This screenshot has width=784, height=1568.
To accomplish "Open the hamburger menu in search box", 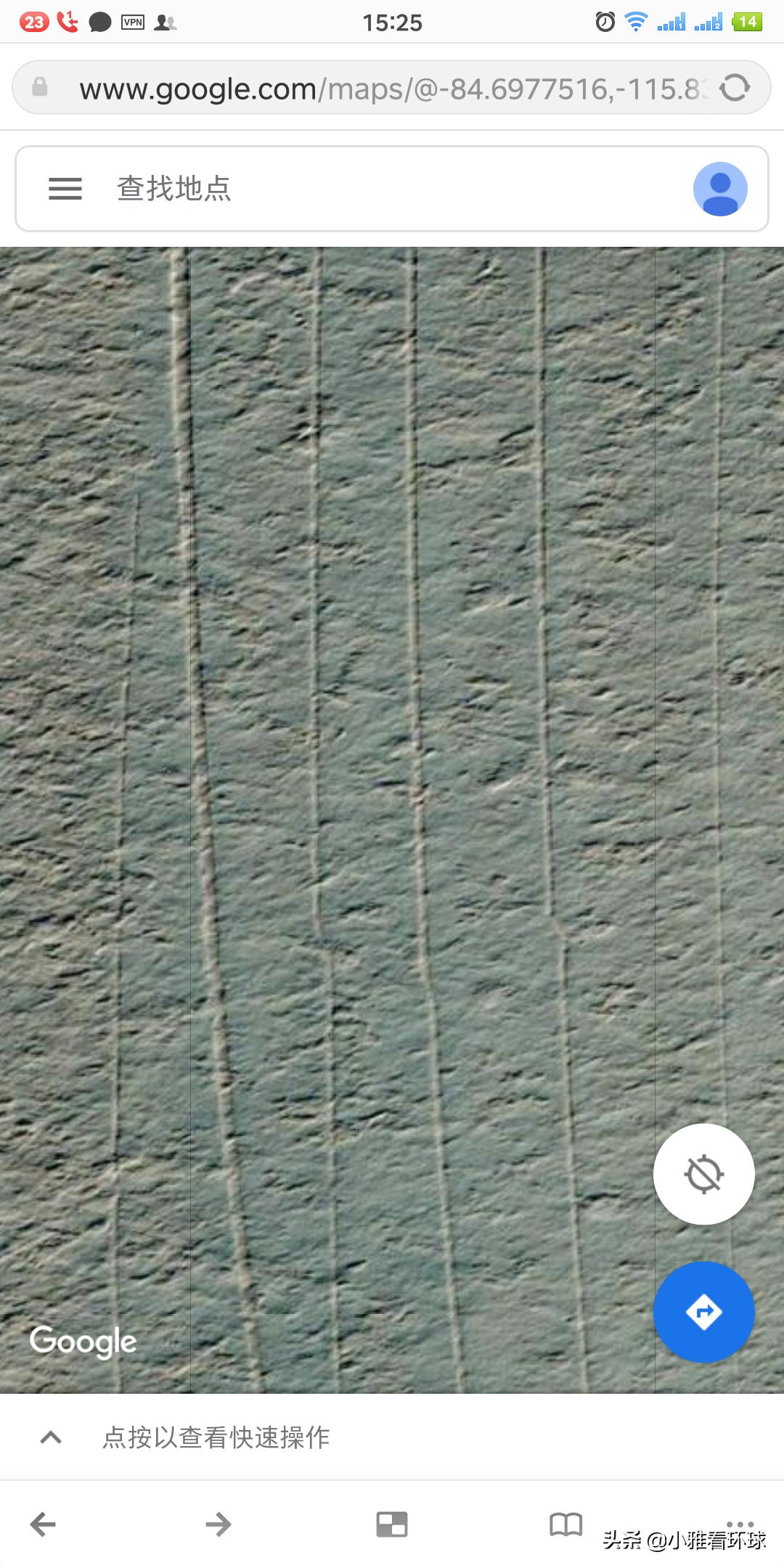I will click(x=65, y=189).
